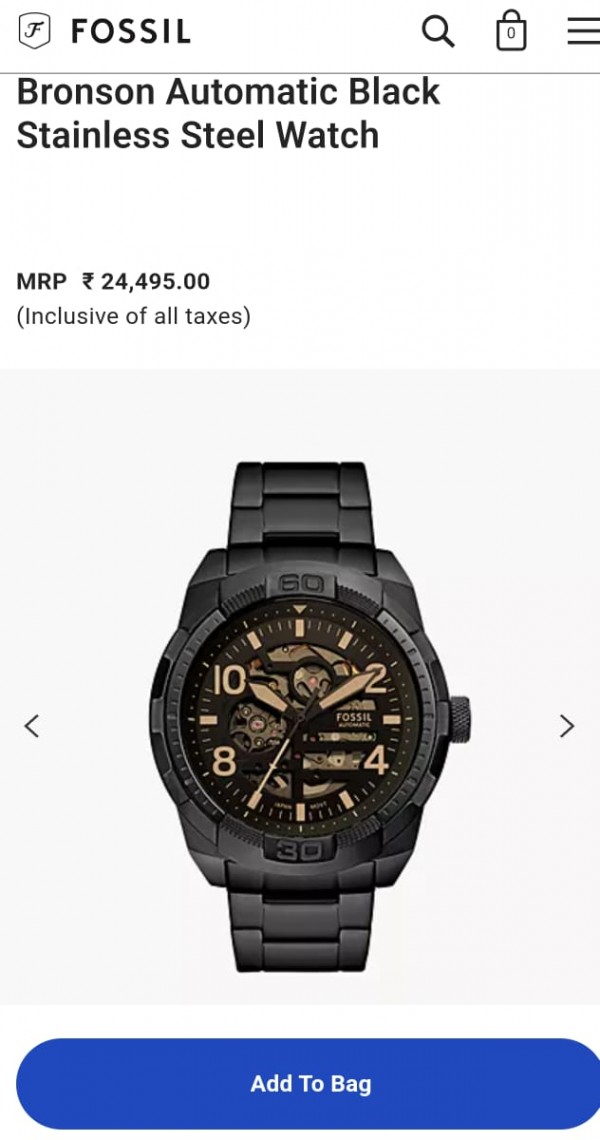Open the Fossil home page logo
Viewport: 600px width, 1140px height.
pos(104,32)
